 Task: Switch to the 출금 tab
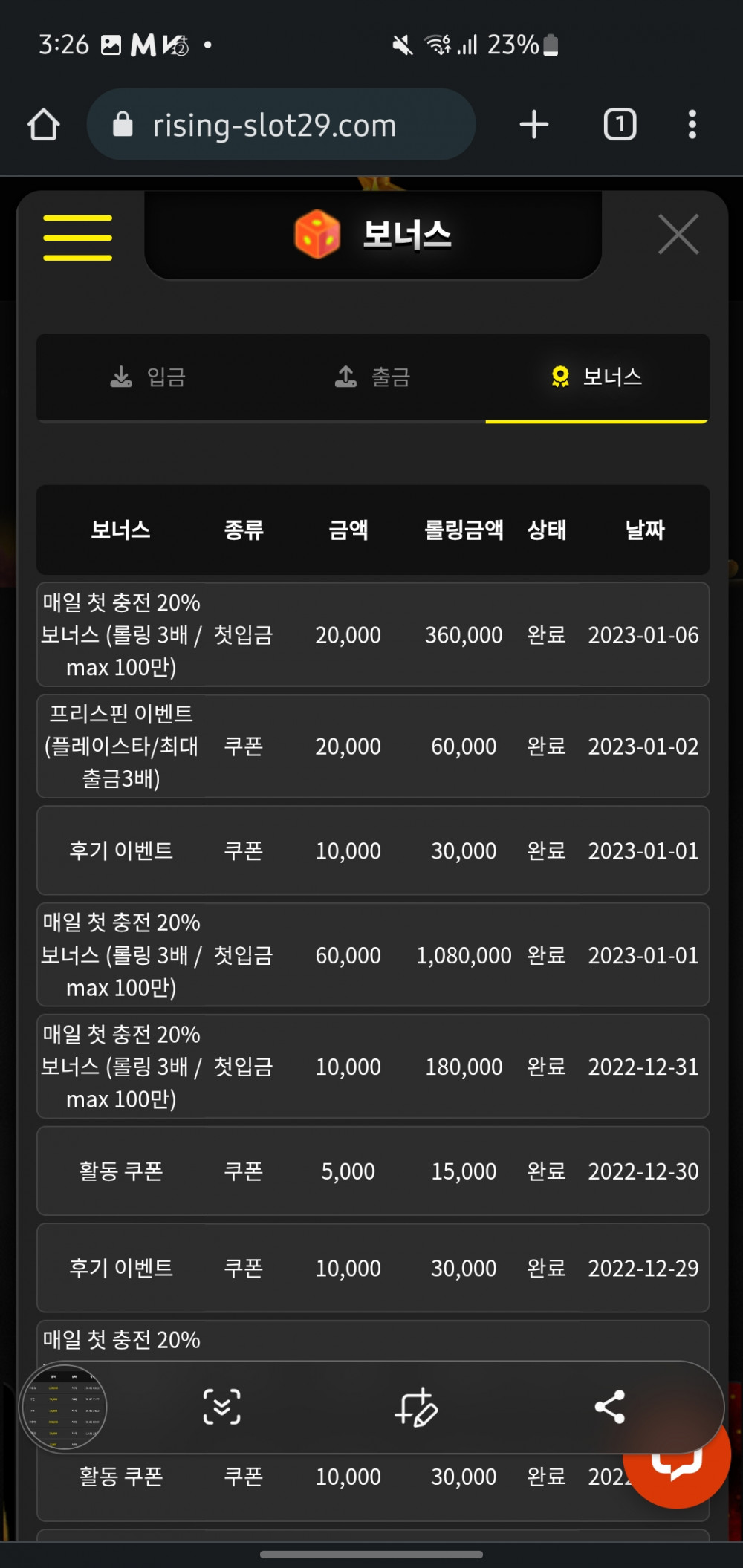[x=373, y=377]
